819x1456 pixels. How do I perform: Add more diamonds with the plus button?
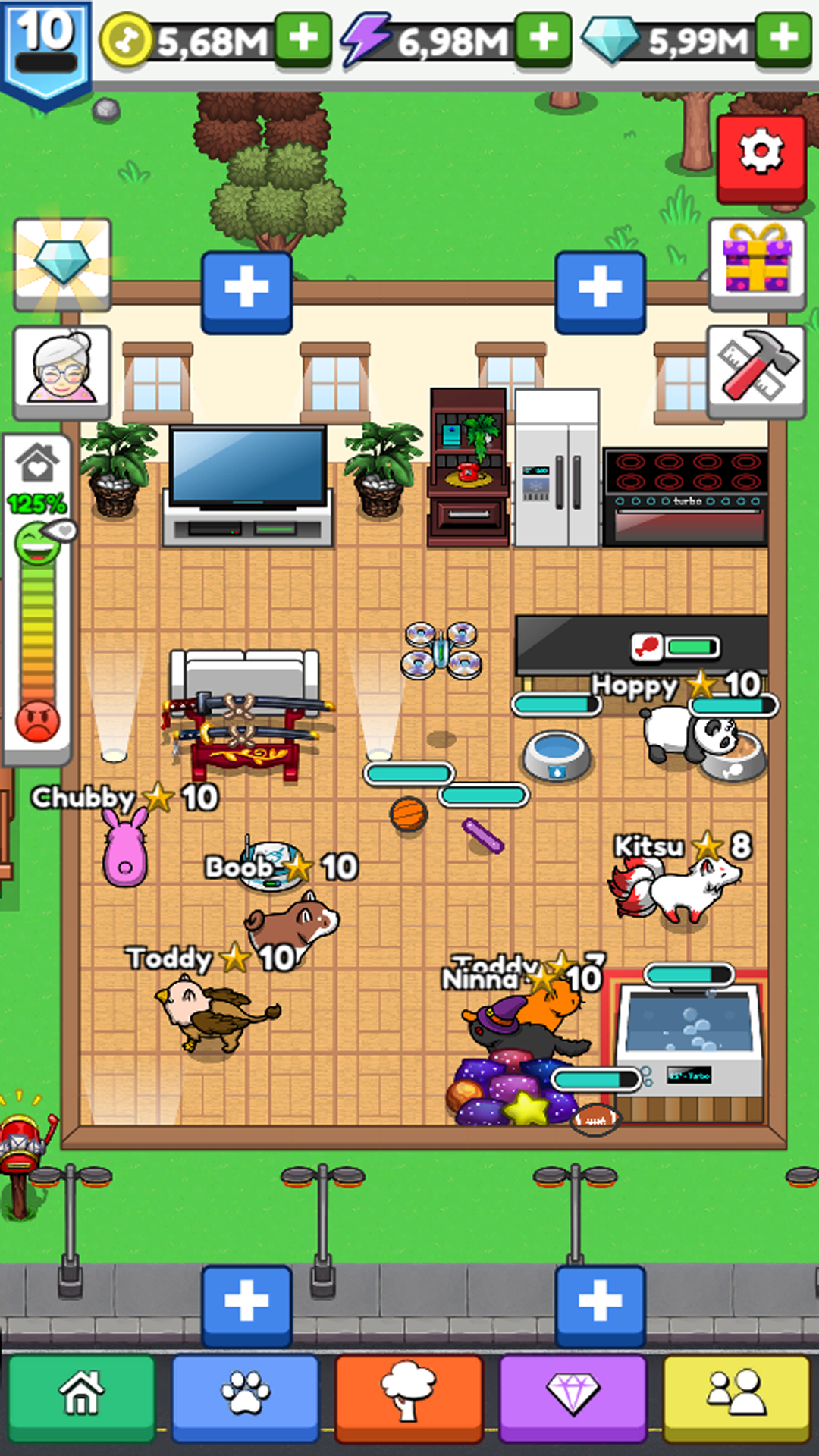click(x=783, y=39)
